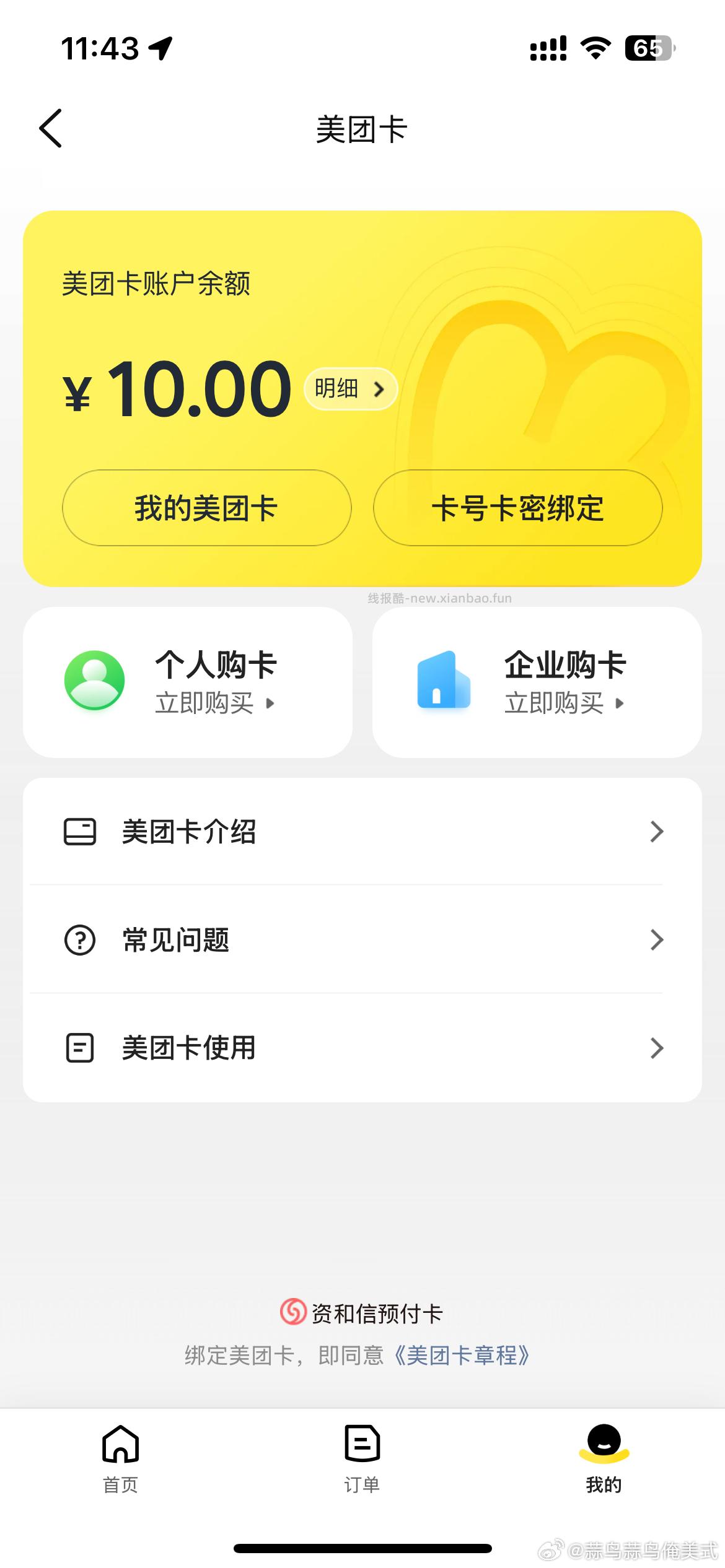Open the 《美团卡章程》 agreement link
725x1568 pixels.
click(464, 1355)
